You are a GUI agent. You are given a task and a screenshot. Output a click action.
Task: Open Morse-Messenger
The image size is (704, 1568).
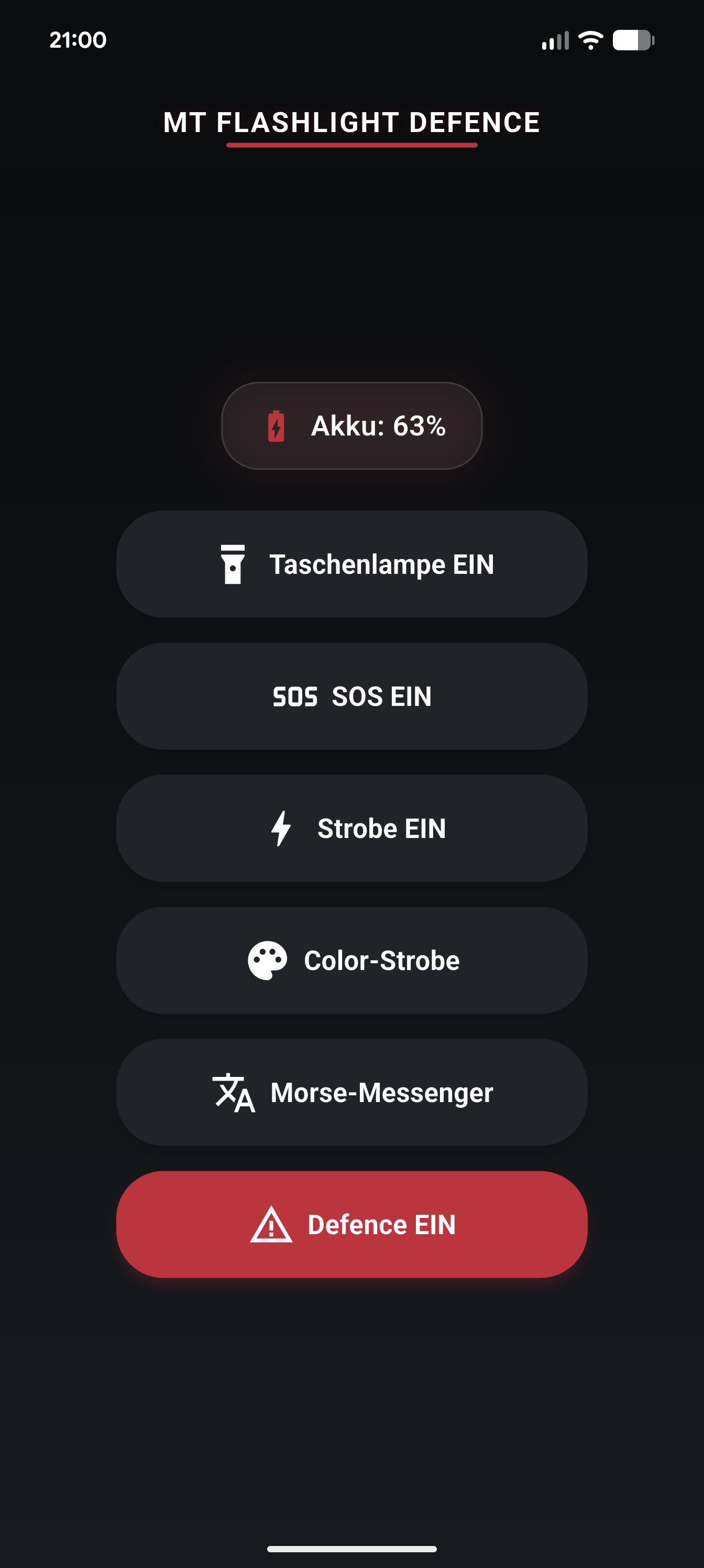tap(351, 1093)
